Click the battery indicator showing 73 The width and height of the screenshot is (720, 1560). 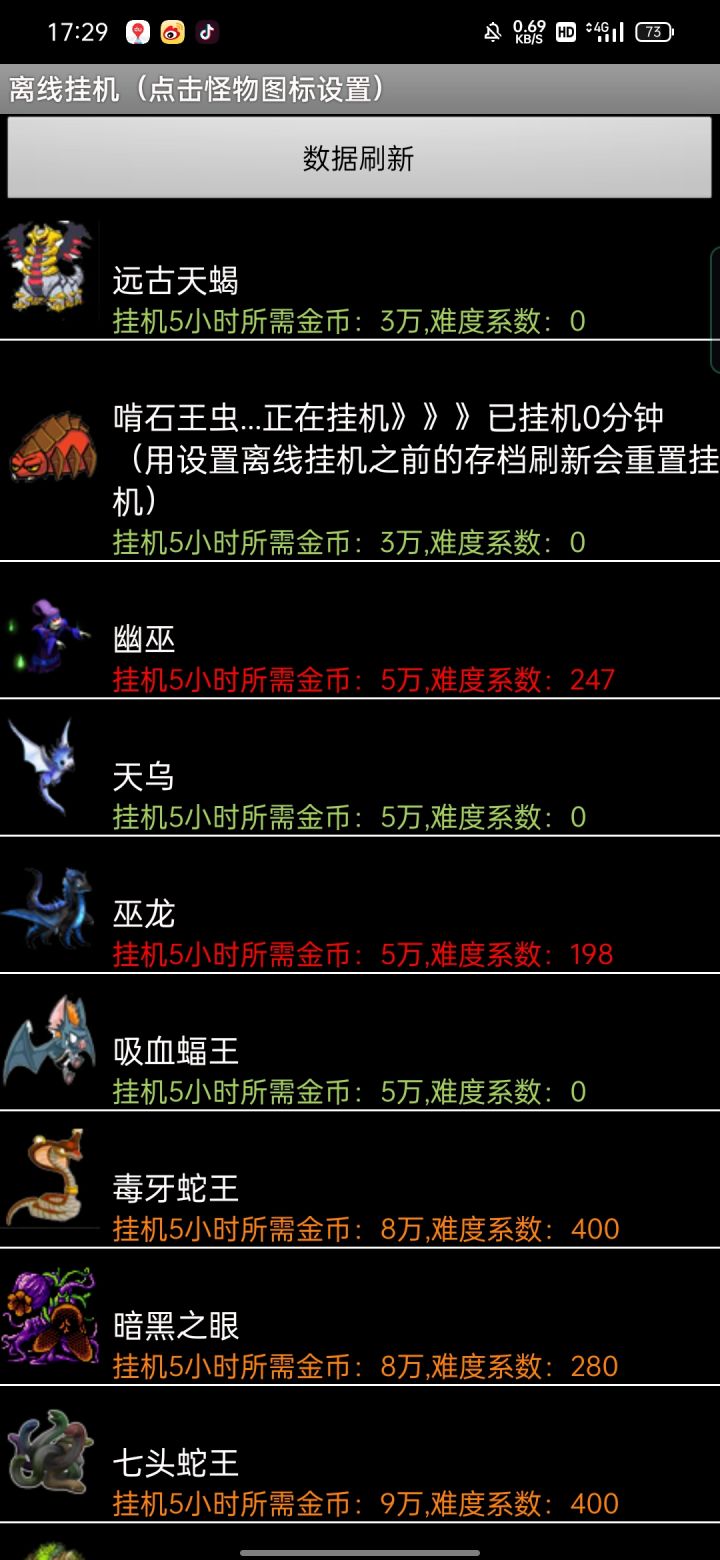pyautogui.click(x=655, y=32)
